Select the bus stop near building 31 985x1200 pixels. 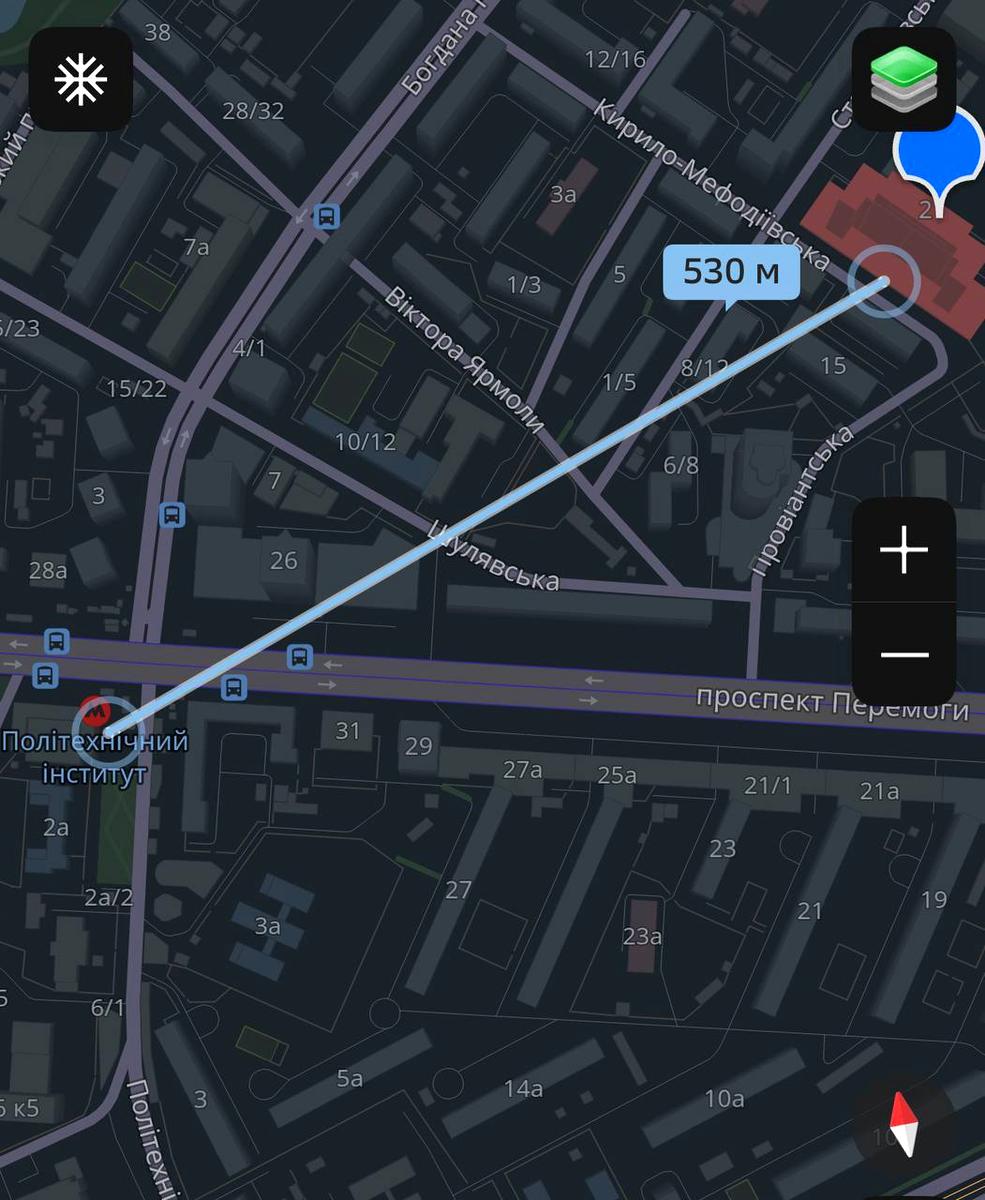(299, 657)
